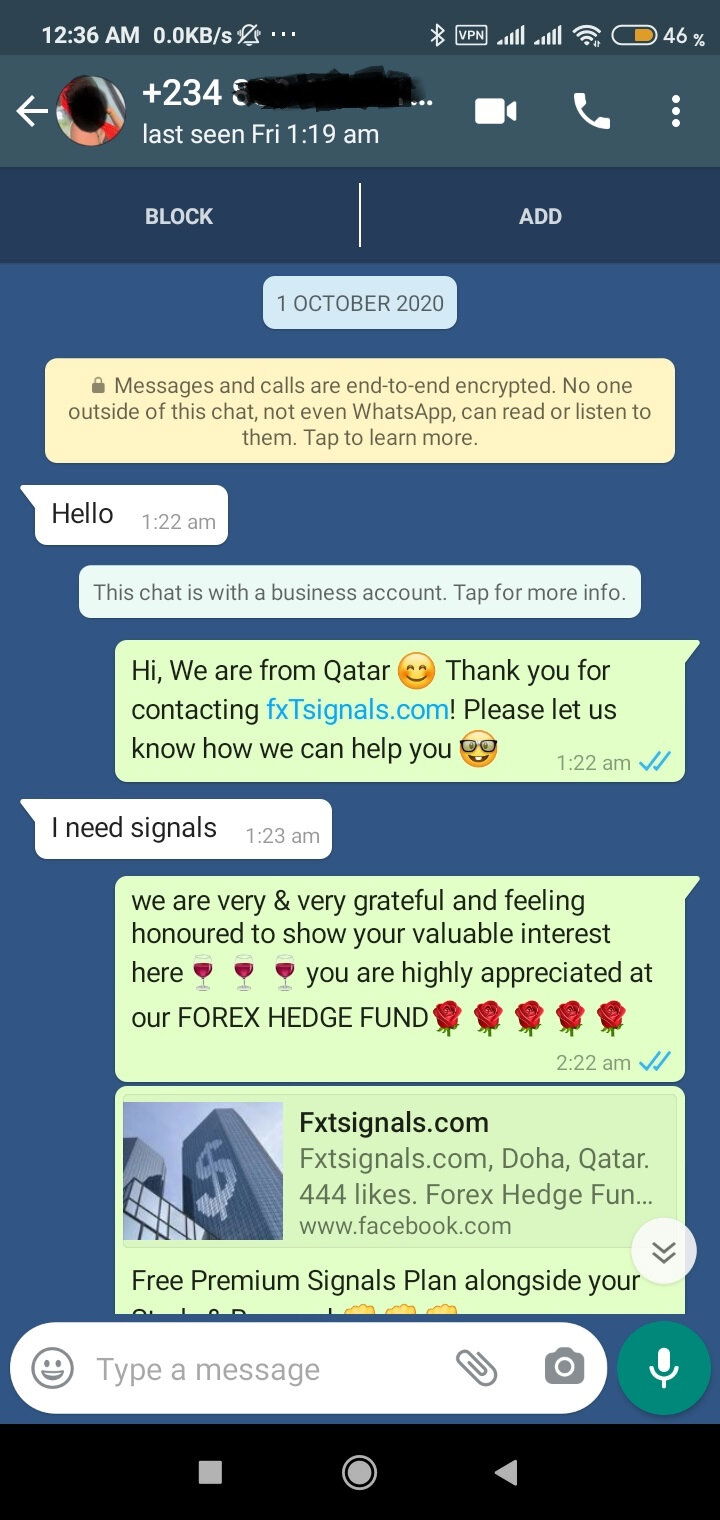
Task: Go back to the chat list
Action: pos(31,111)
